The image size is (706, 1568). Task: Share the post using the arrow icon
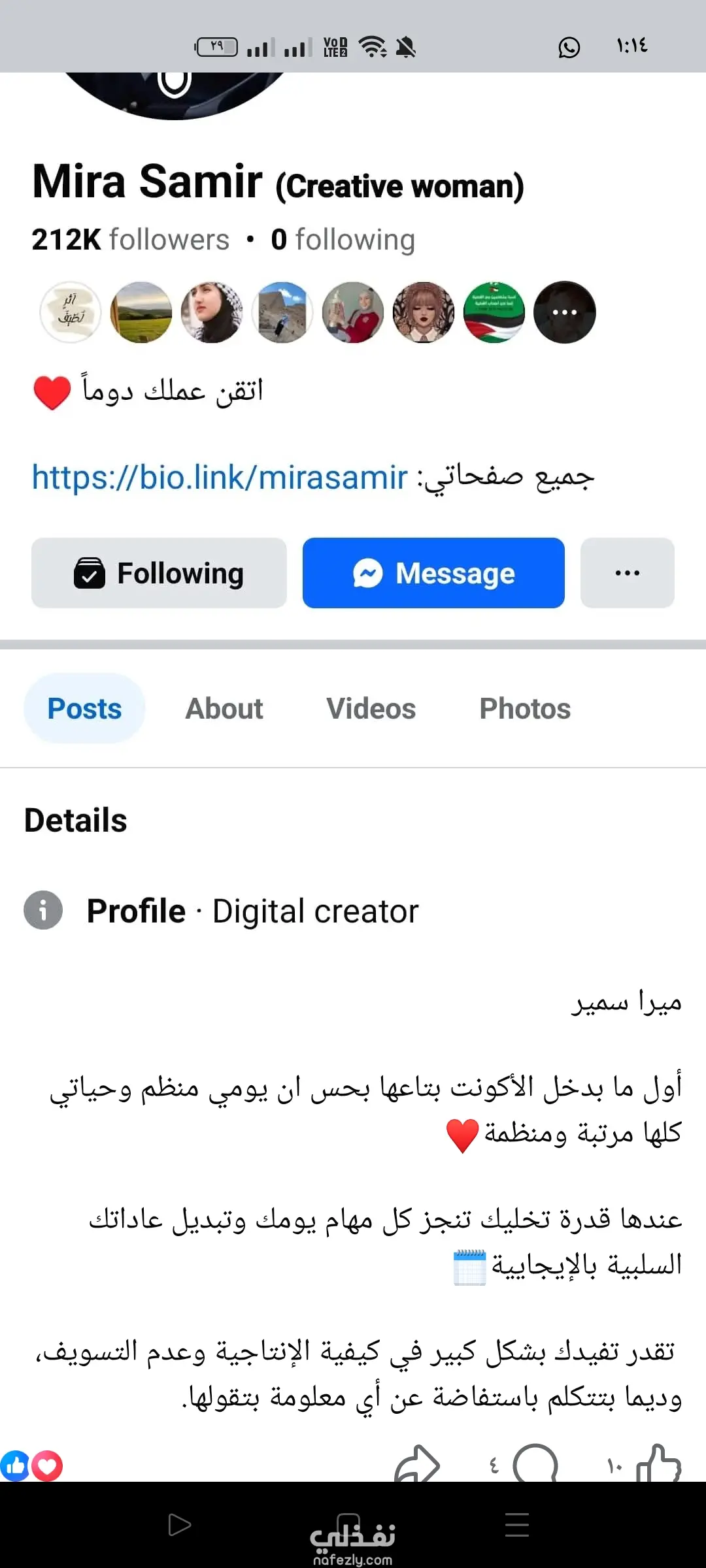pyautogui.click(x=417, y=1465)
